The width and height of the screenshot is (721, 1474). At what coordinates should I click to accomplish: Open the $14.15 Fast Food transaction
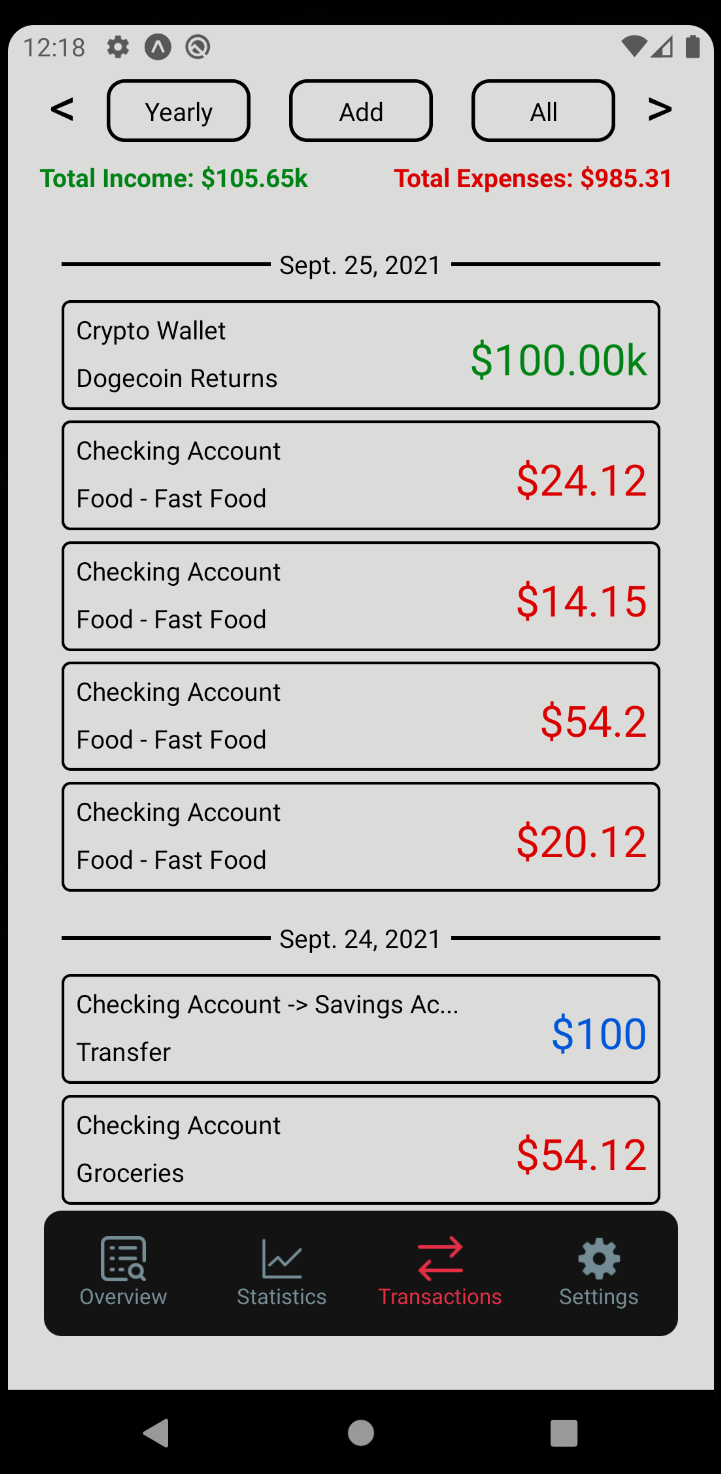pos(360,596)
